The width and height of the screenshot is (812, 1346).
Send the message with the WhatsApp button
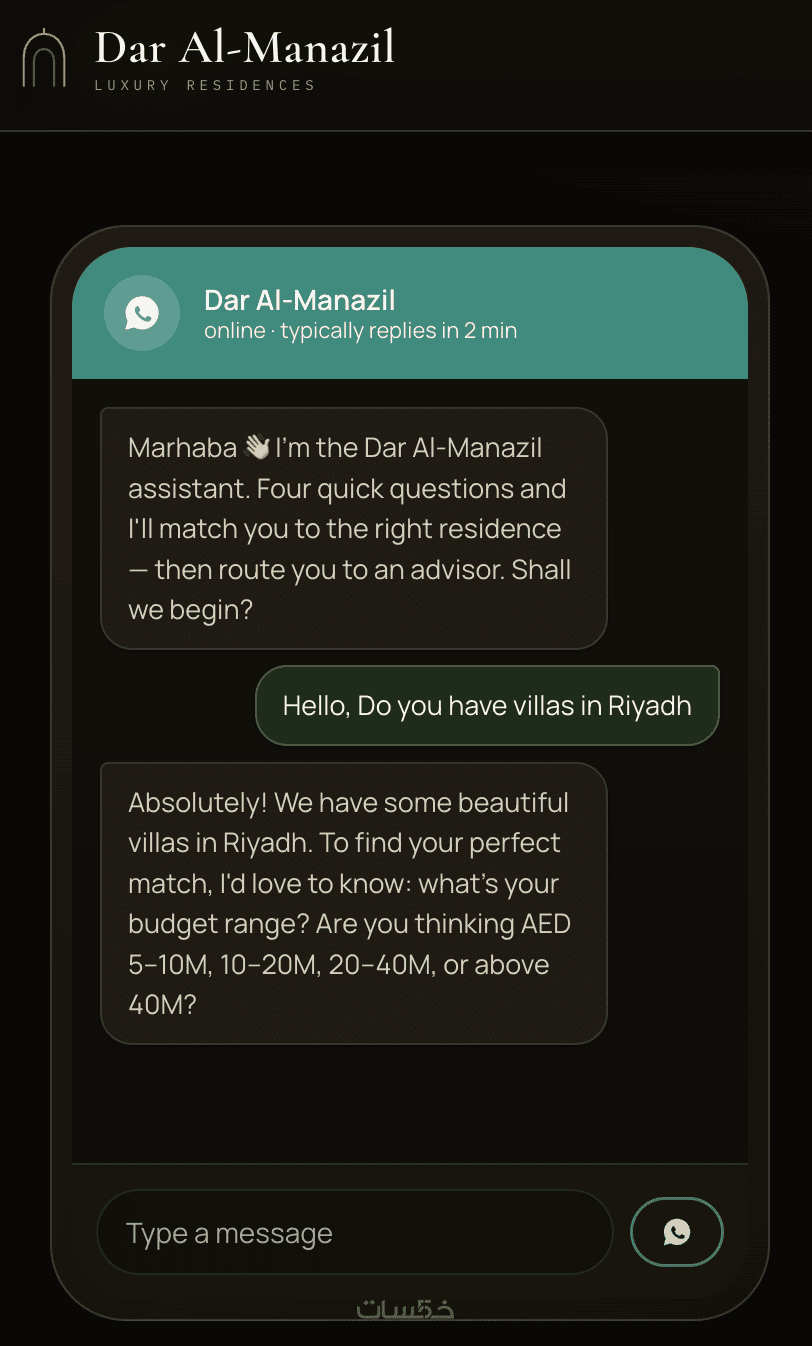point(677,1232)
